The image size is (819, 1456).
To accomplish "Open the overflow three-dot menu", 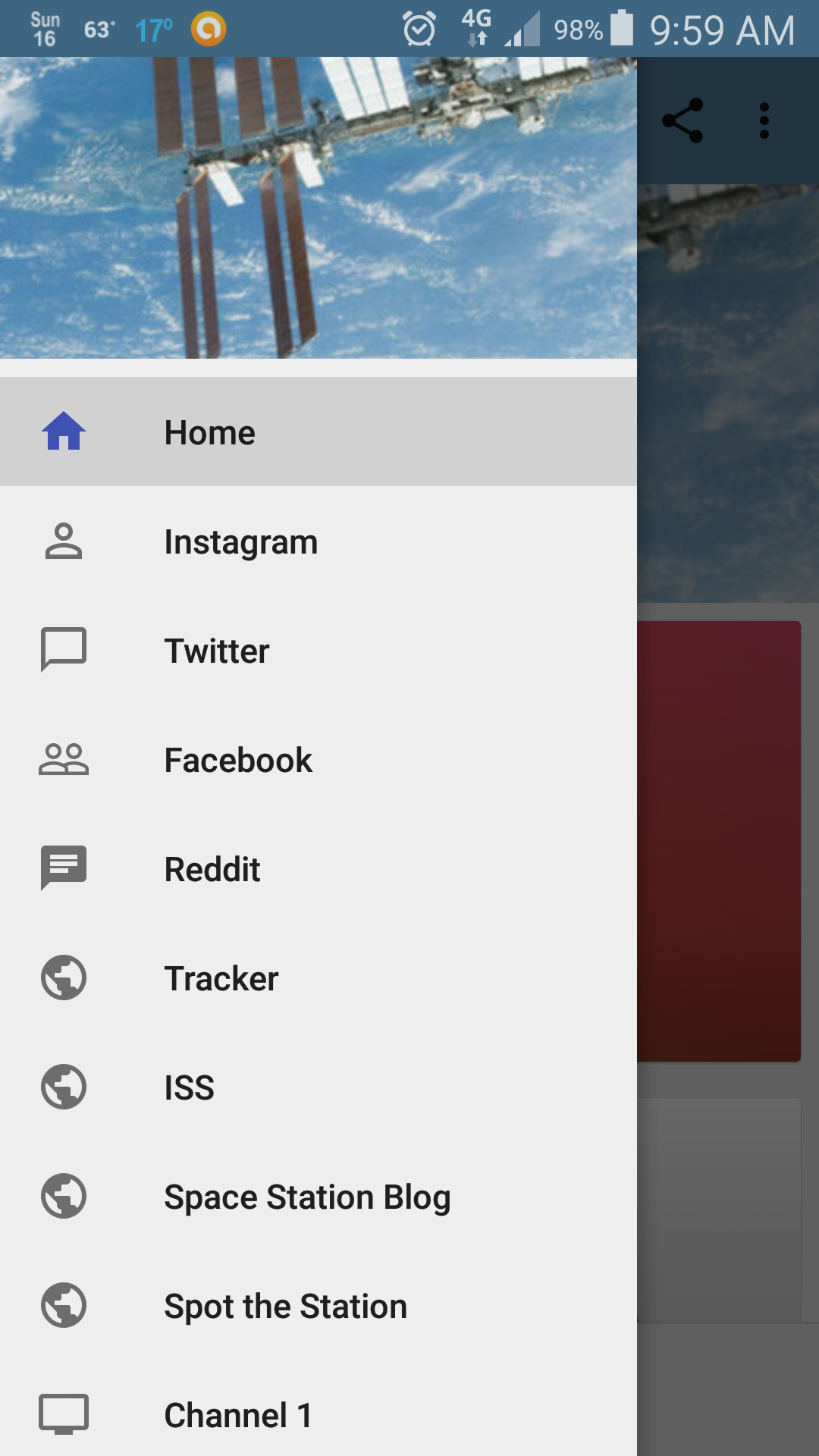I will (x=763, y=119).
